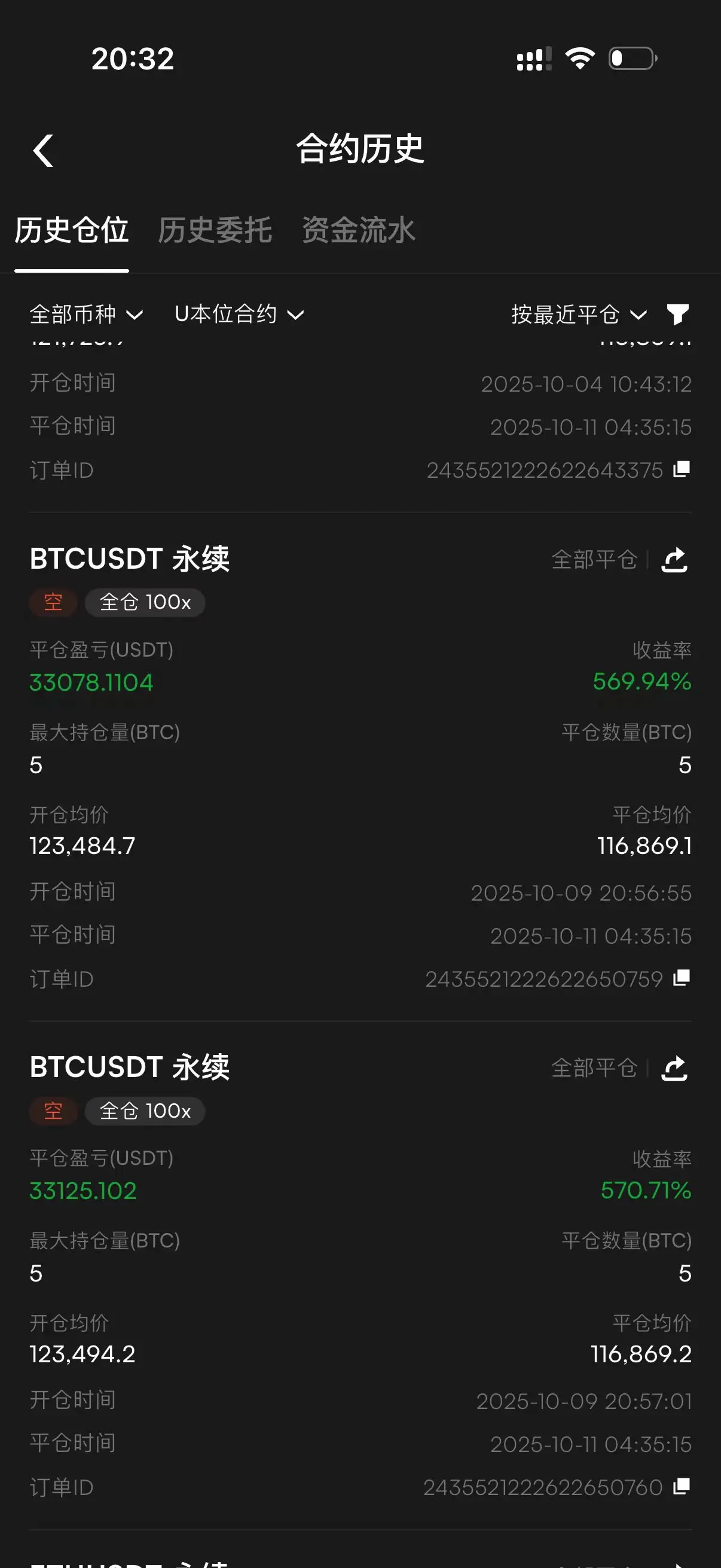Share the position with 33078.1104 profit
Viewport: 721px width, 1568px height.
tap(674, 560)
